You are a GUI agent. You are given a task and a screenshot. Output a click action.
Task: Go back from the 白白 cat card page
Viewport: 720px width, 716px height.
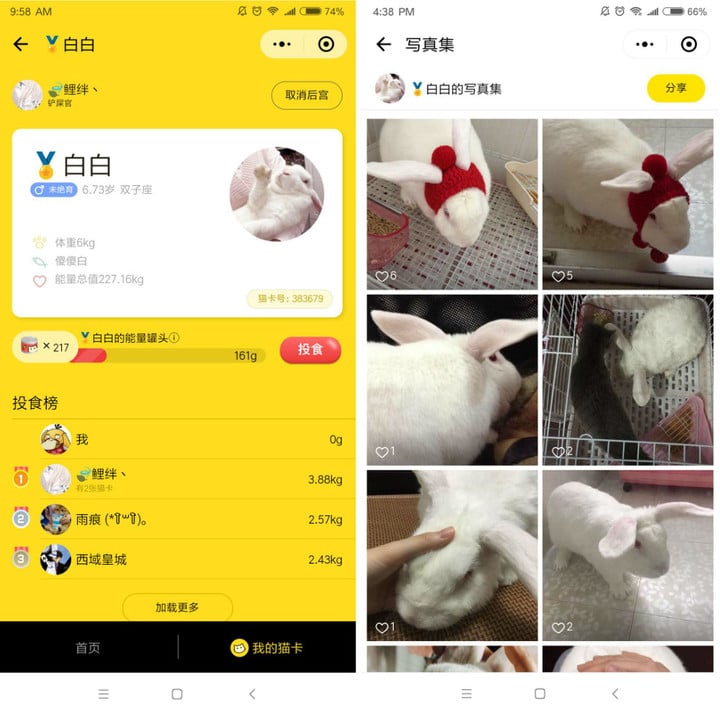click(x=21, y=44)
